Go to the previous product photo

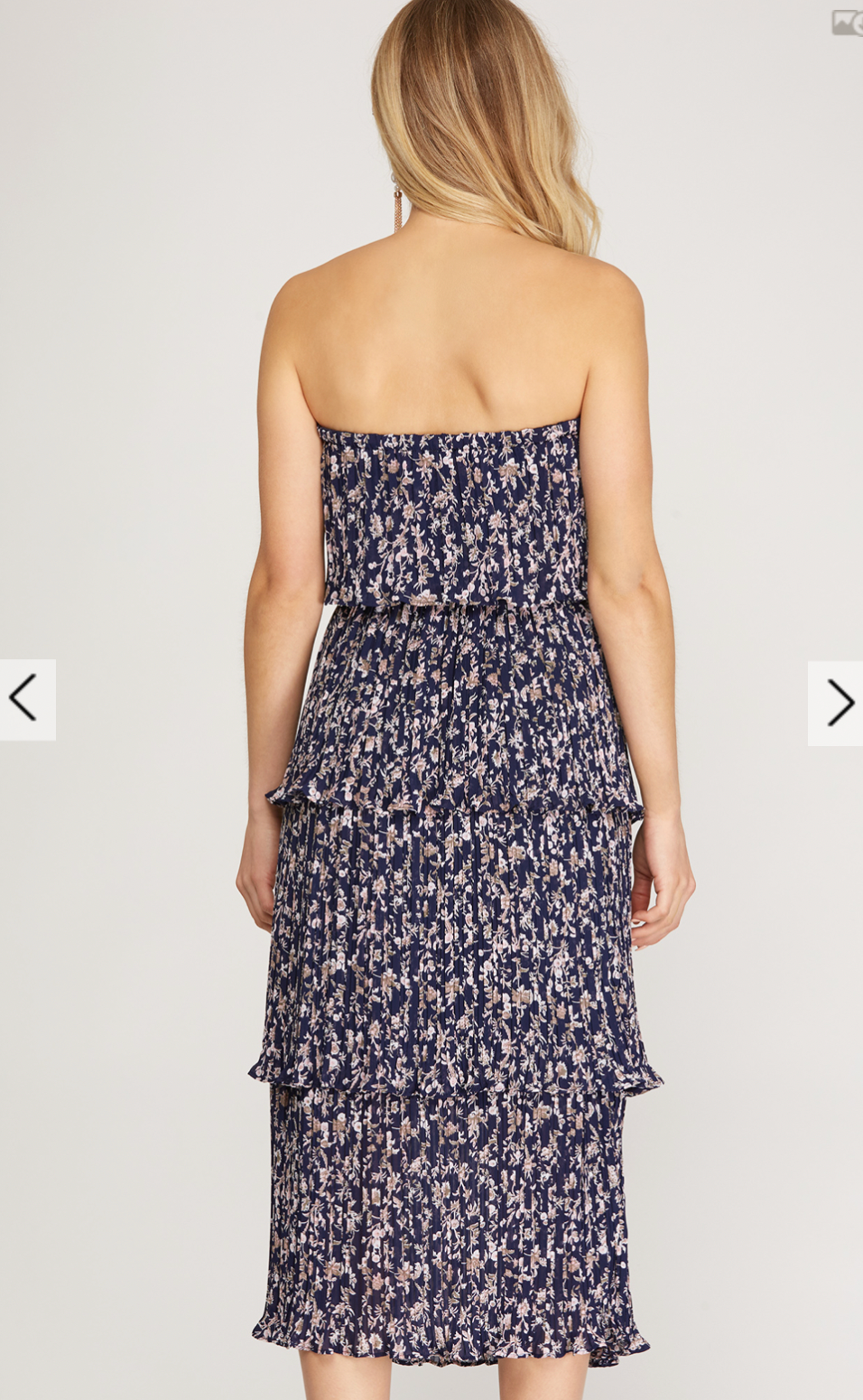coord(26,699)
